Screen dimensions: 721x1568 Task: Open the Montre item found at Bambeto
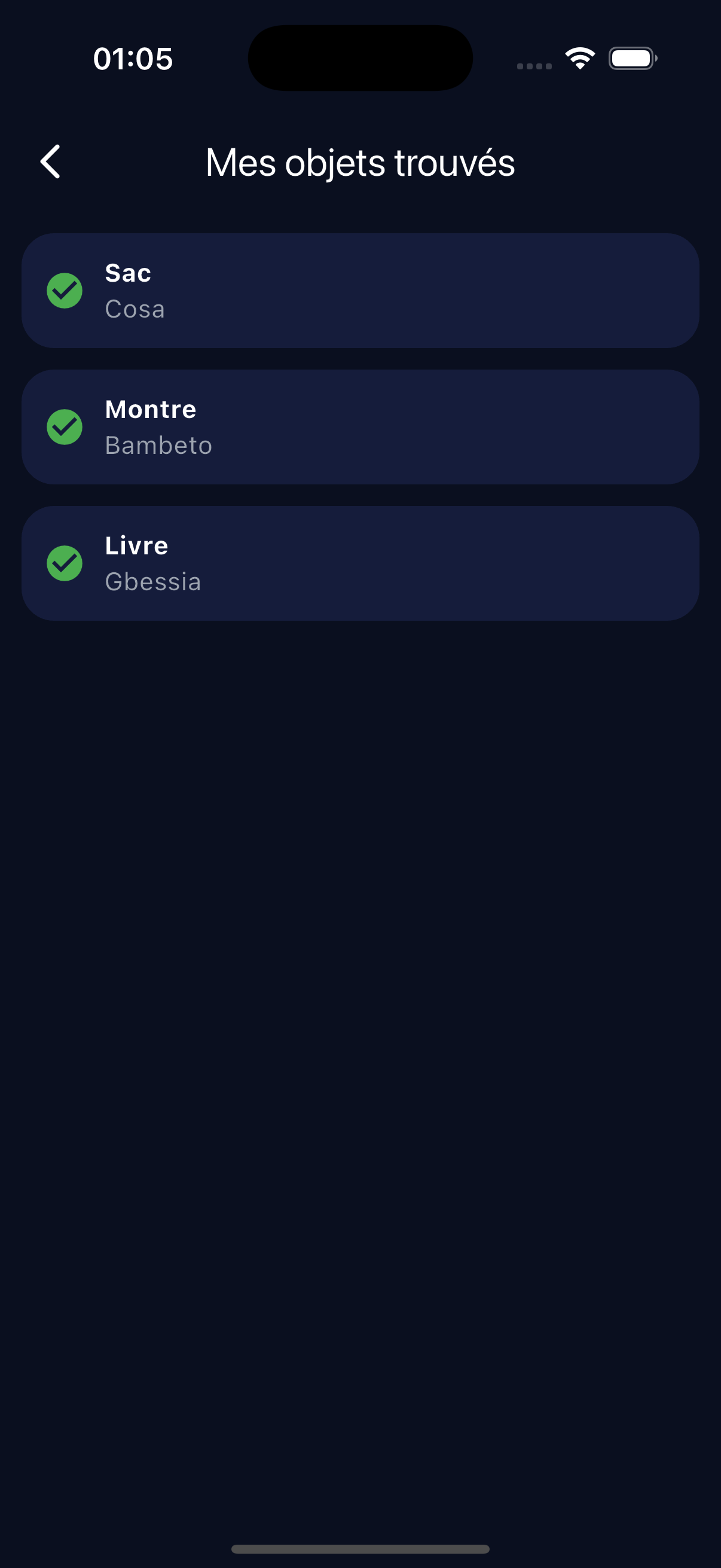click(x=360, y=428)
